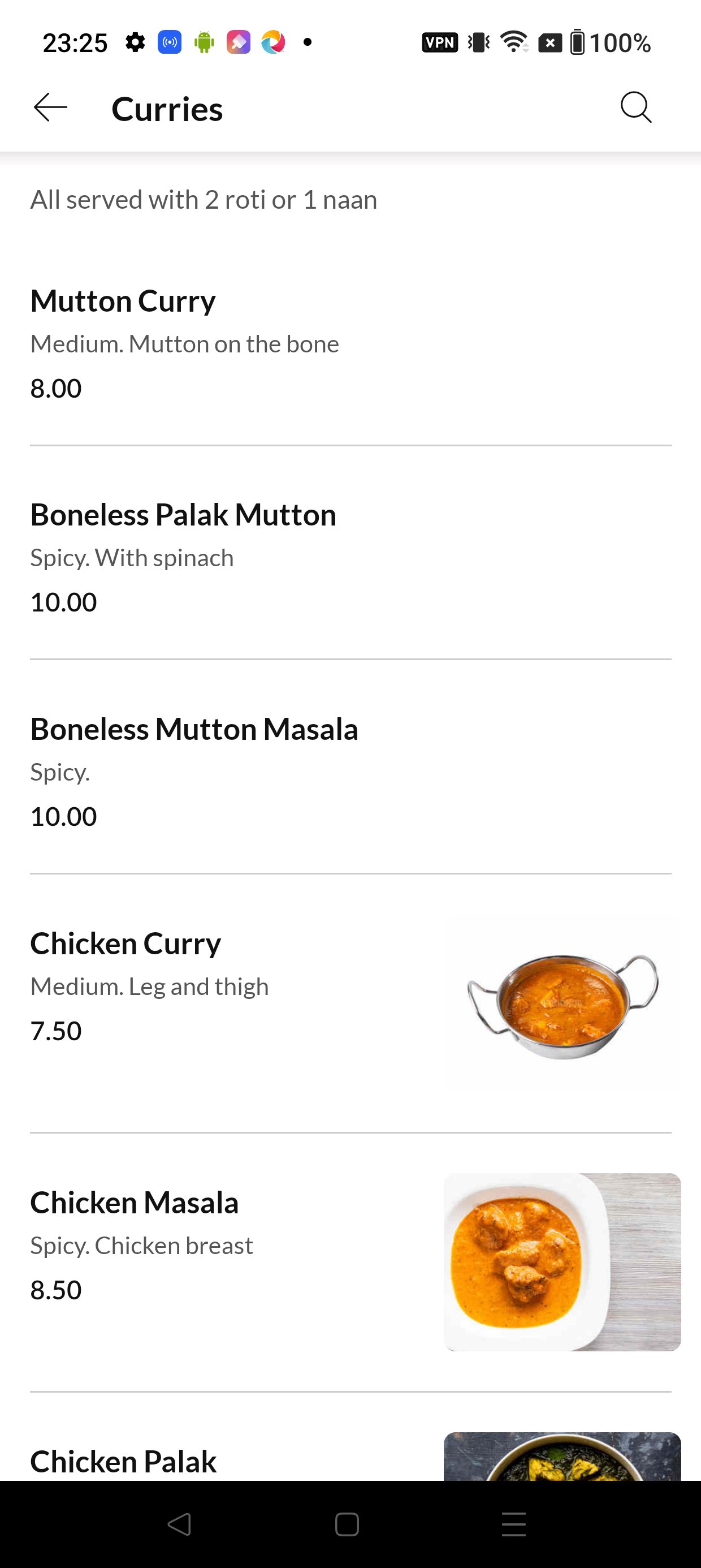Tap the system home button
The width and height of the screenshot is (701, 1568).
(347, 1524)
